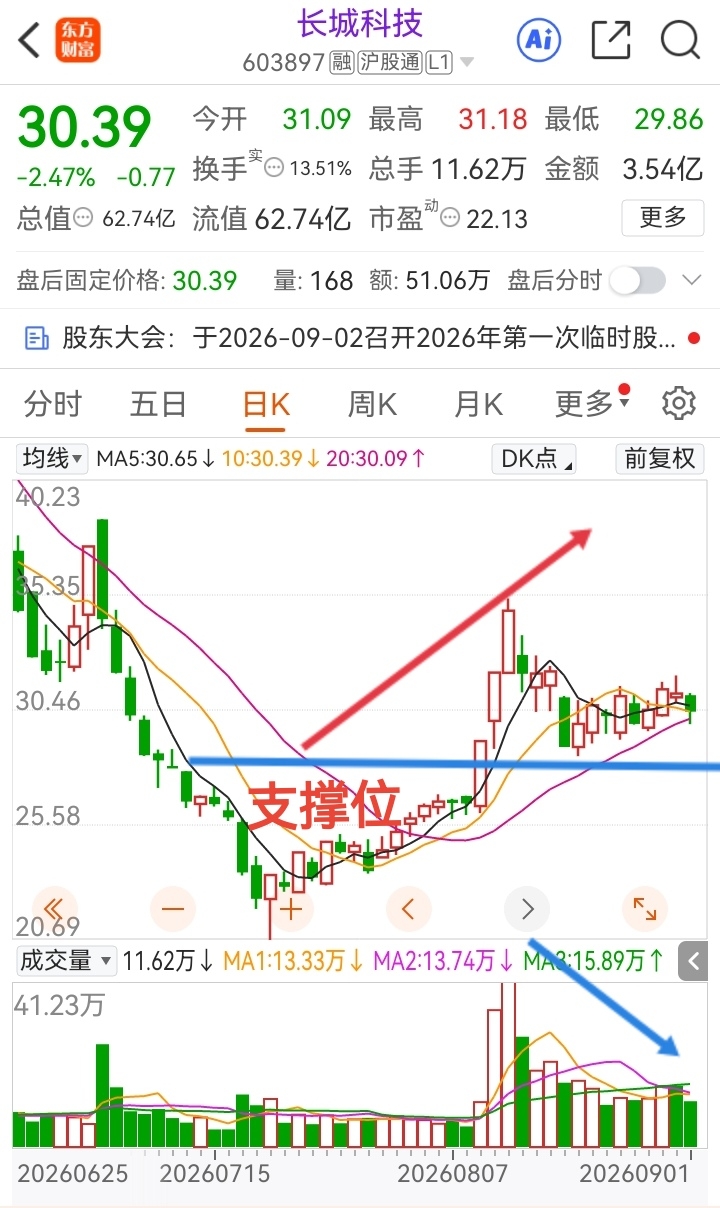The height and width of the screenshot is (1208, 720).
Task: Tap the 更多 button for more quote data
Action: 662,217
